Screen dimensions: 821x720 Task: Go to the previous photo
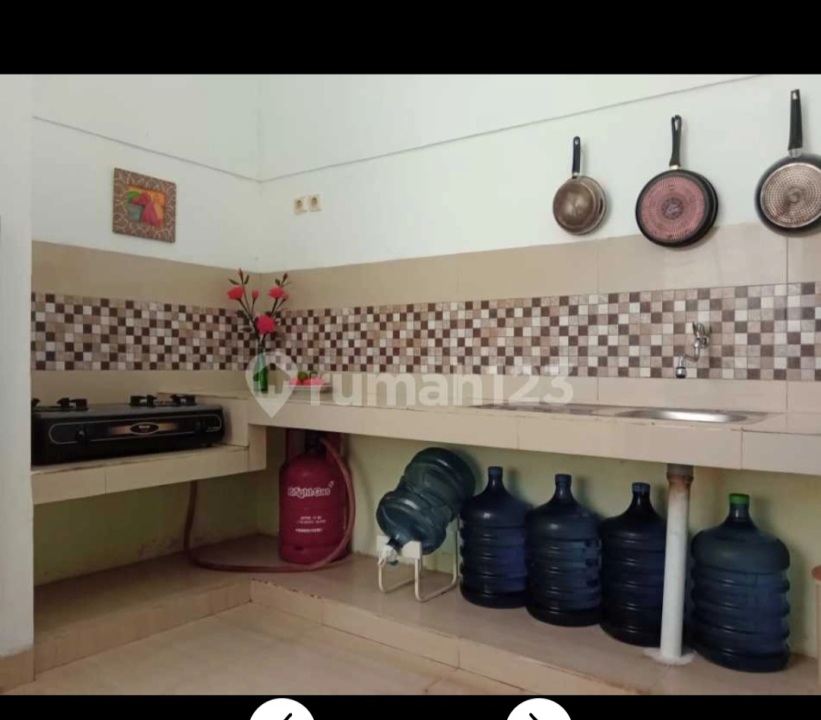pos(282,712)
